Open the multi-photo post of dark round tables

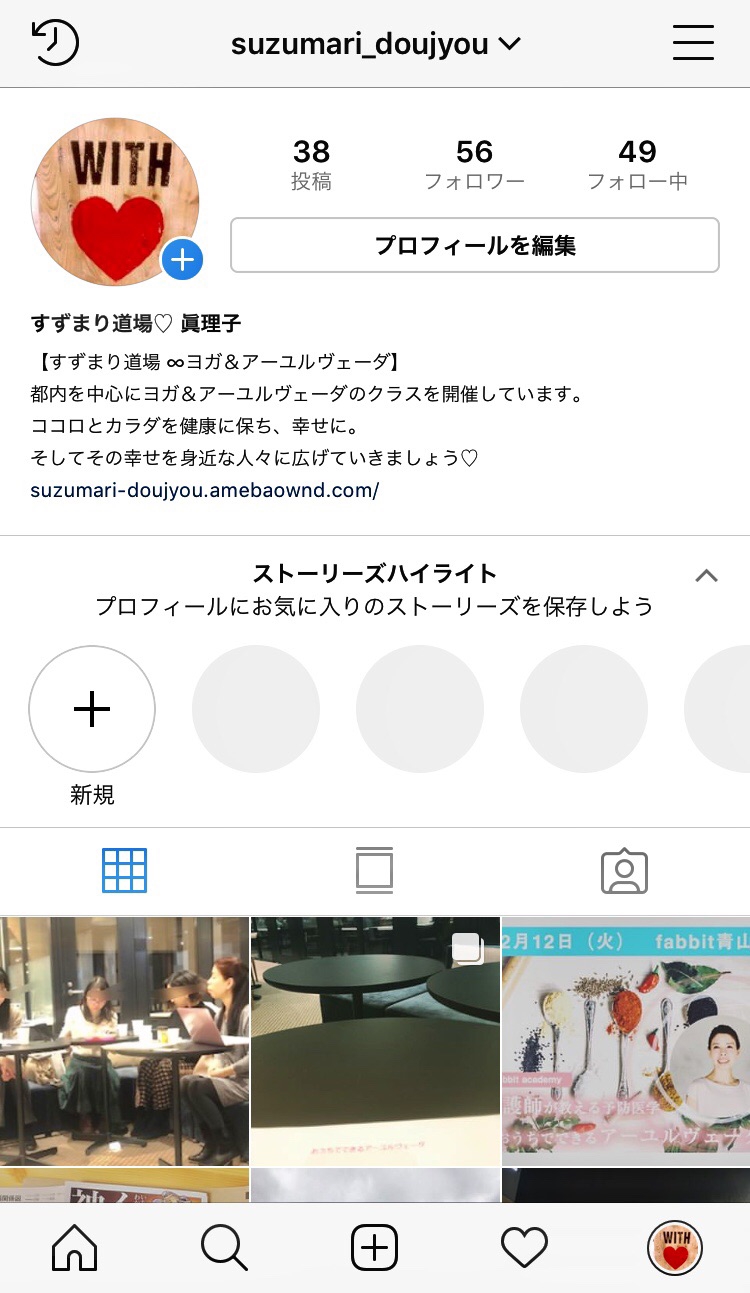375,1041
